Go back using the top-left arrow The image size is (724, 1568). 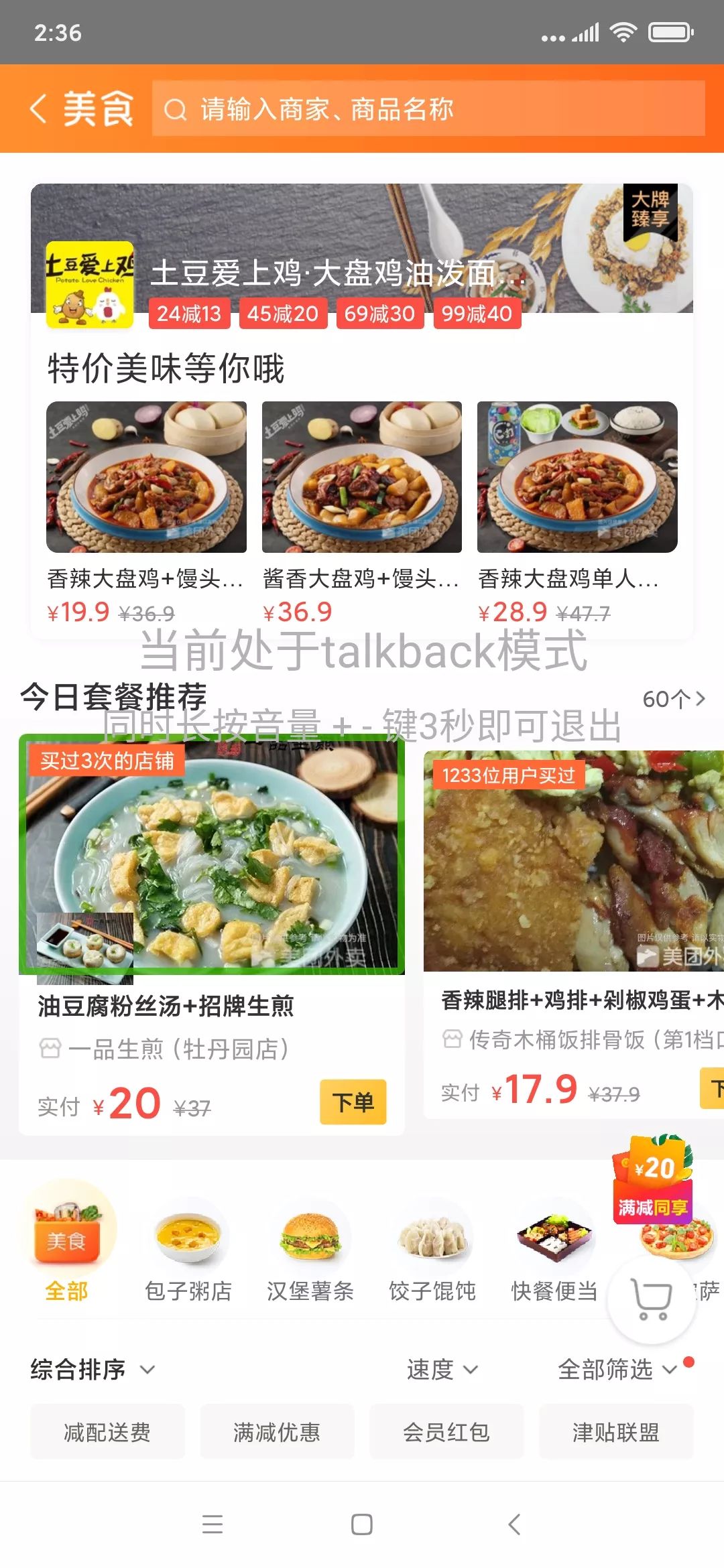[39, 109]
